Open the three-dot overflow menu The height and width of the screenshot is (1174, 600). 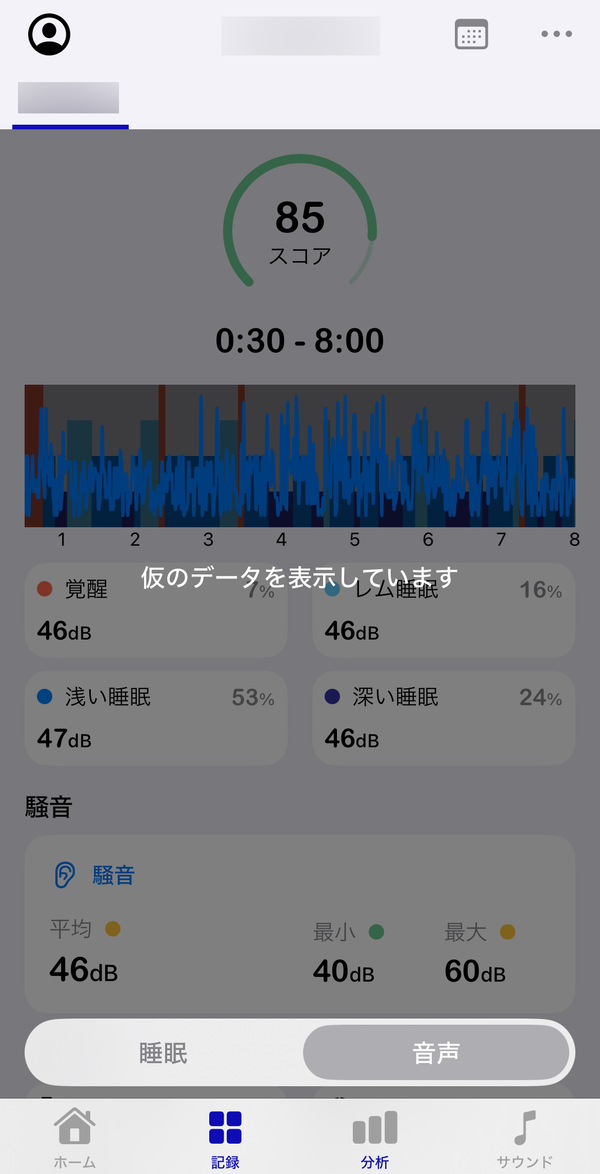(557, 34)
